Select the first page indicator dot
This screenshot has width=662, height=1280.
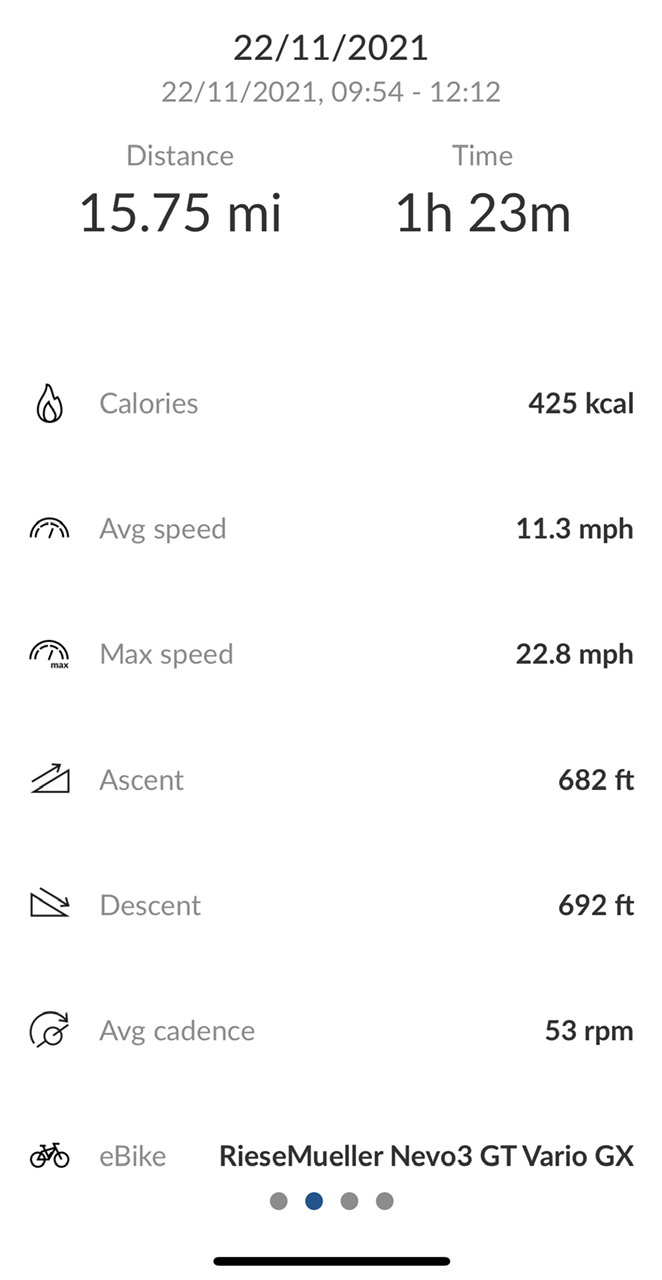click(x=279, y=1201)
